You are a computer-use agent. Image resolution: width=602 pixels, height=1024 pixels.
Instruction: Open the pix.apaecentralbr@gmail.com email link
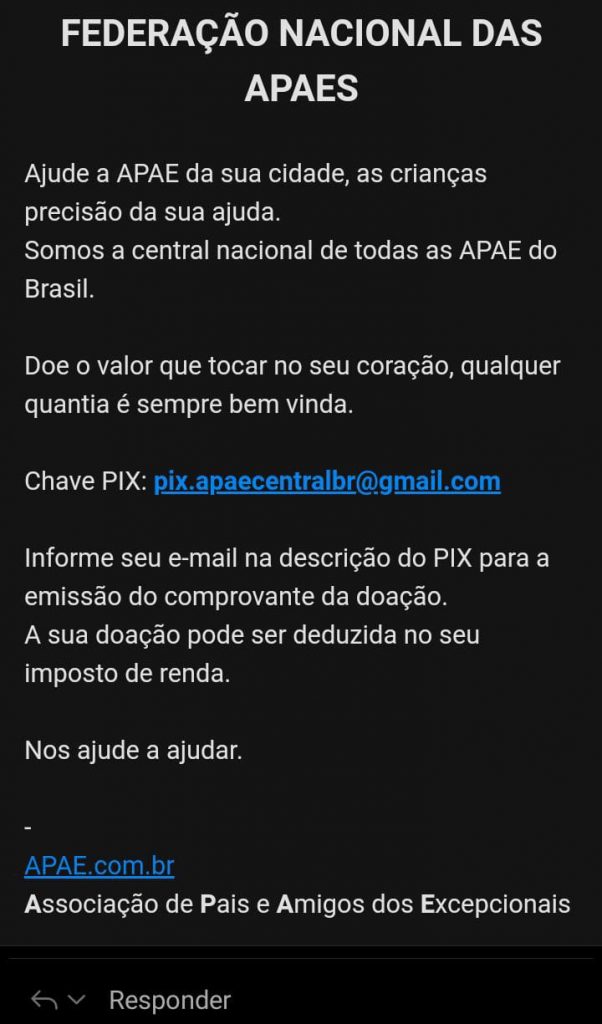click(327, 482)
